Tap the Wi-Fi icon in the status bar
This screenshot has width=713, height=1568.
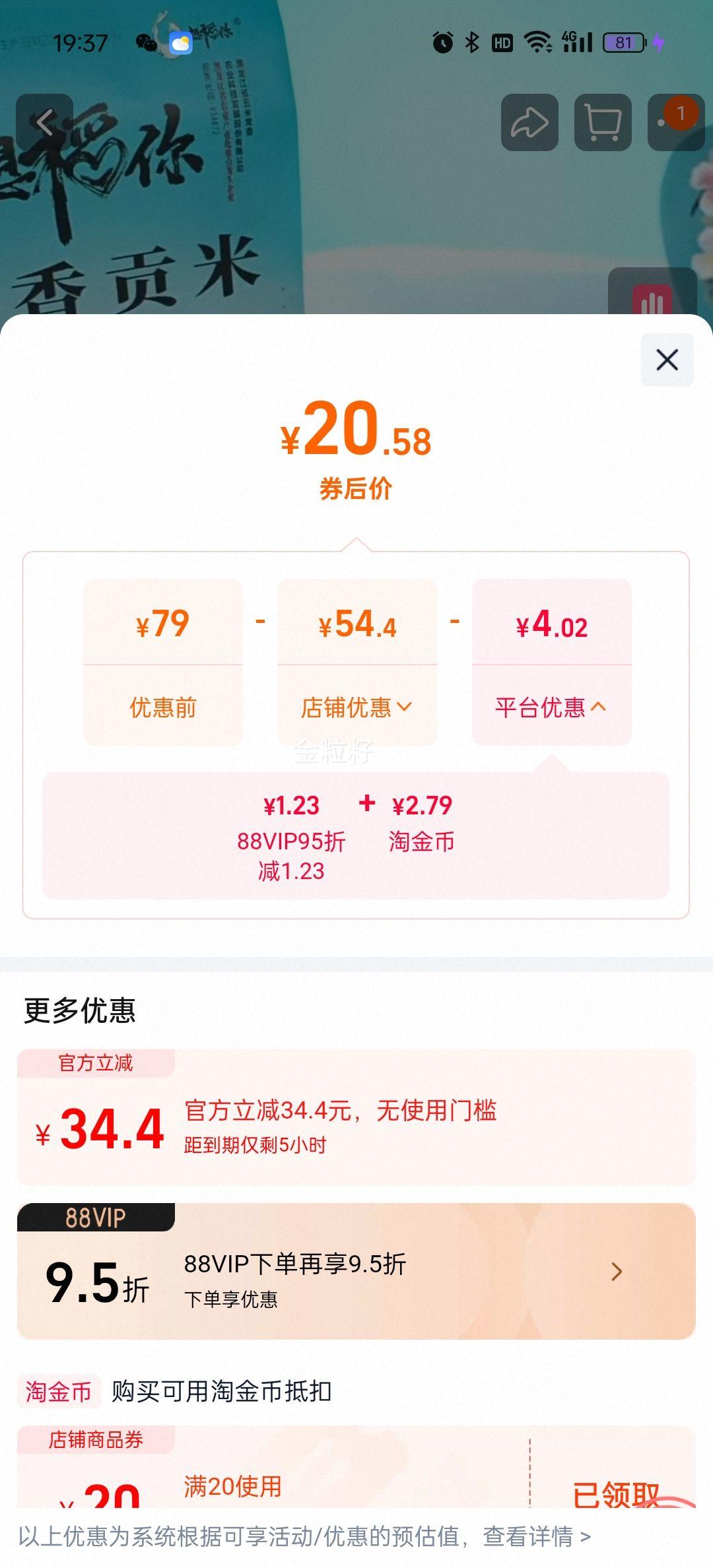pos(540,42)
